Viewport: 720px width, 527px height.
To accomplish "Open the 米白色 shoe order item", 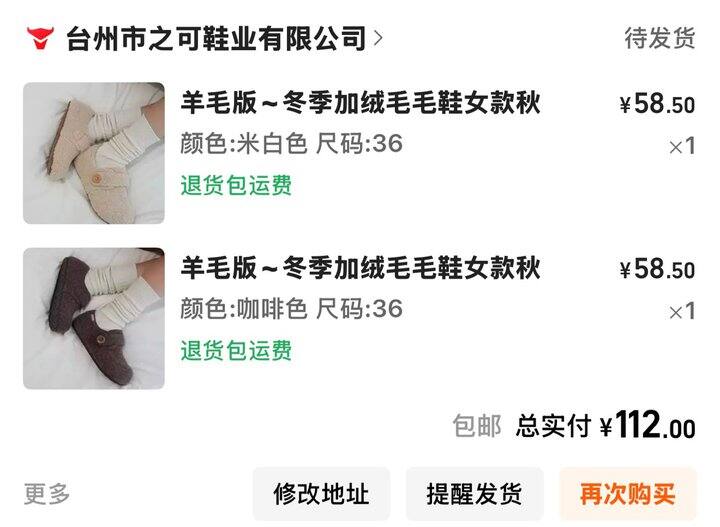I will pos(360,153).
